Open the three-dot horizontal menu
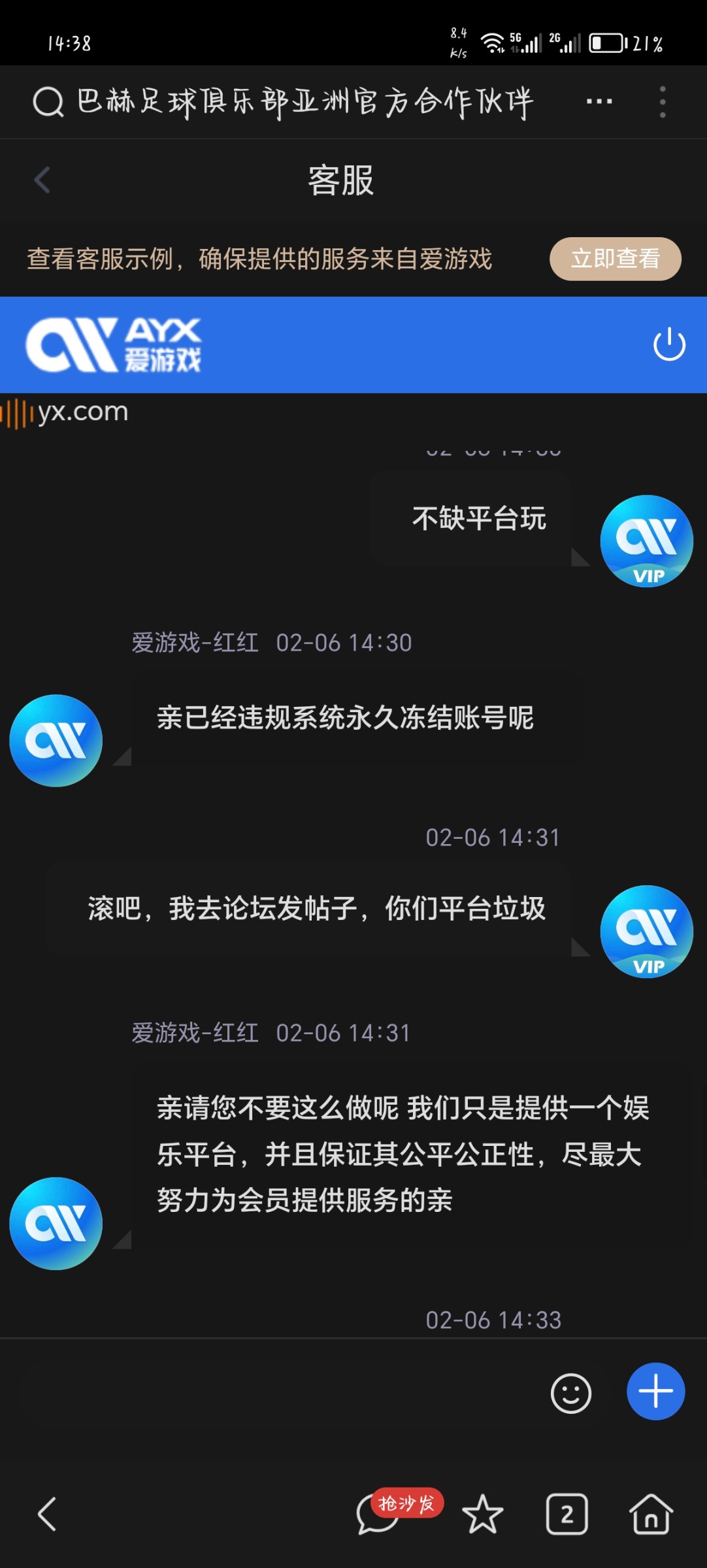This screenshot has height=1568, width=707. coord(599,102)
